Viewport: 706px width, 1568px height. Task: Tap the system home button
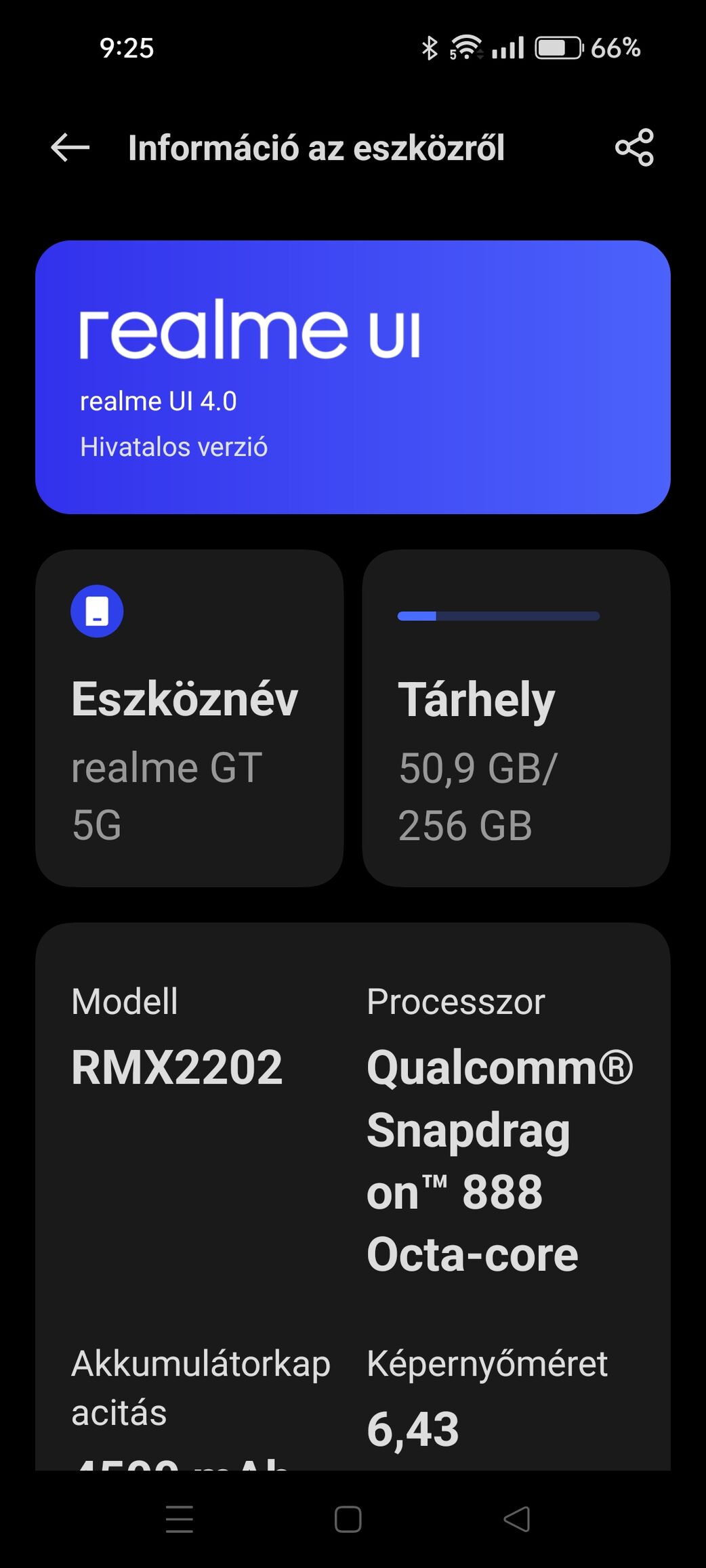click(x=348, y=1519)
